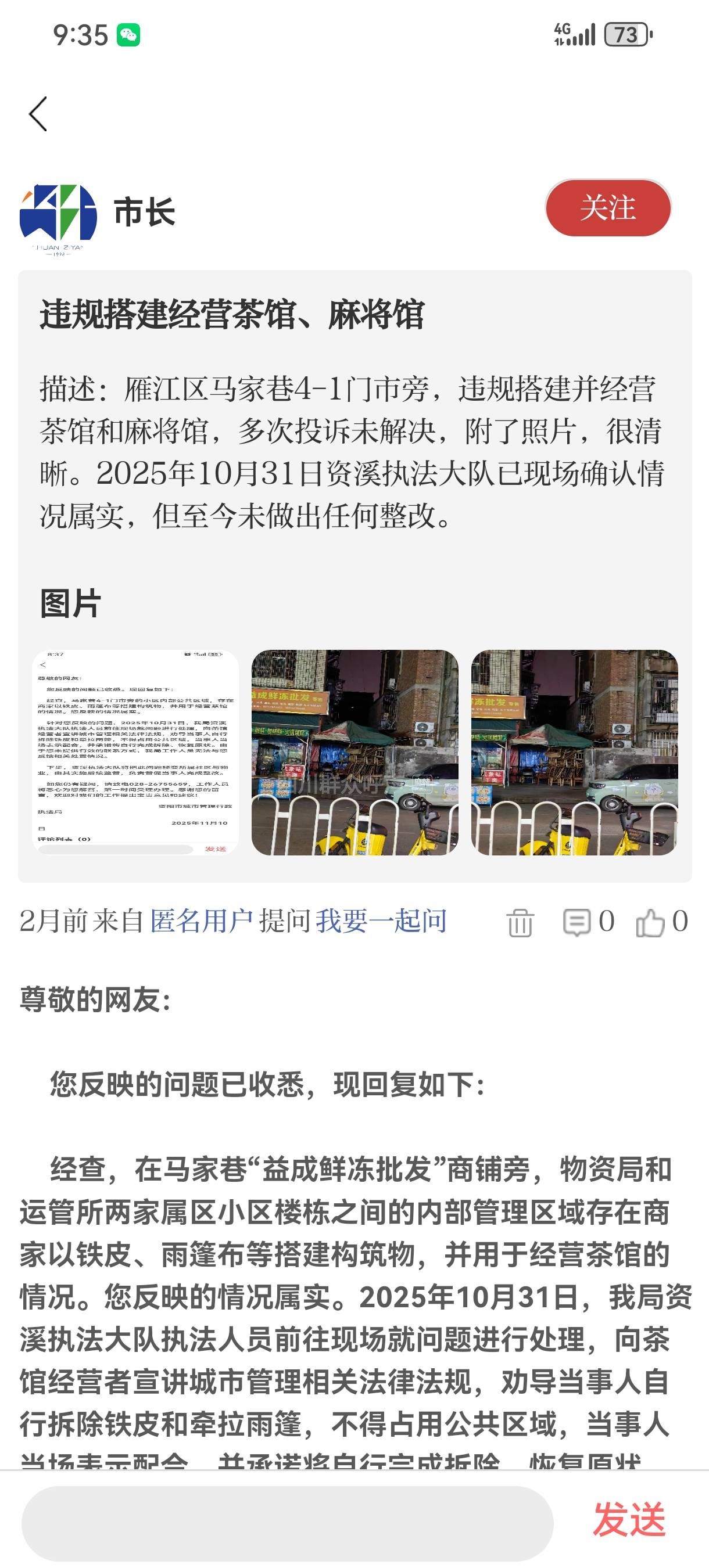Open the 匿名用户 link

[x=201, y=921]
